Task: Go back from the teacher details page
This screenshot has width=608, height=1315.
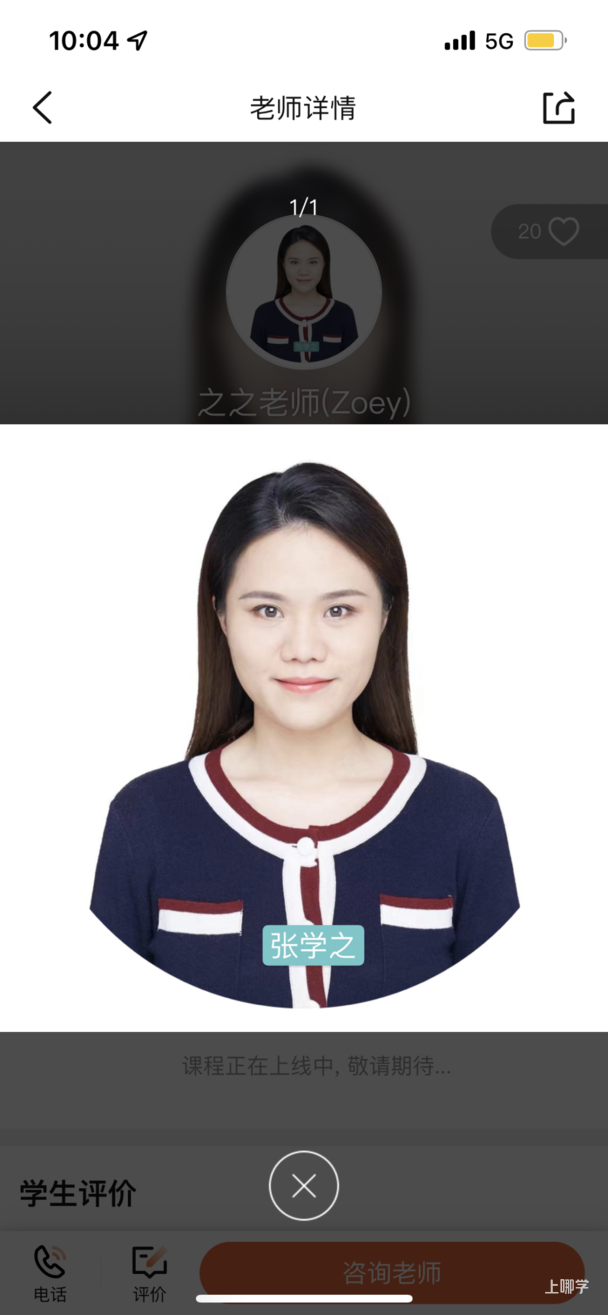Action: coord(42,107)
